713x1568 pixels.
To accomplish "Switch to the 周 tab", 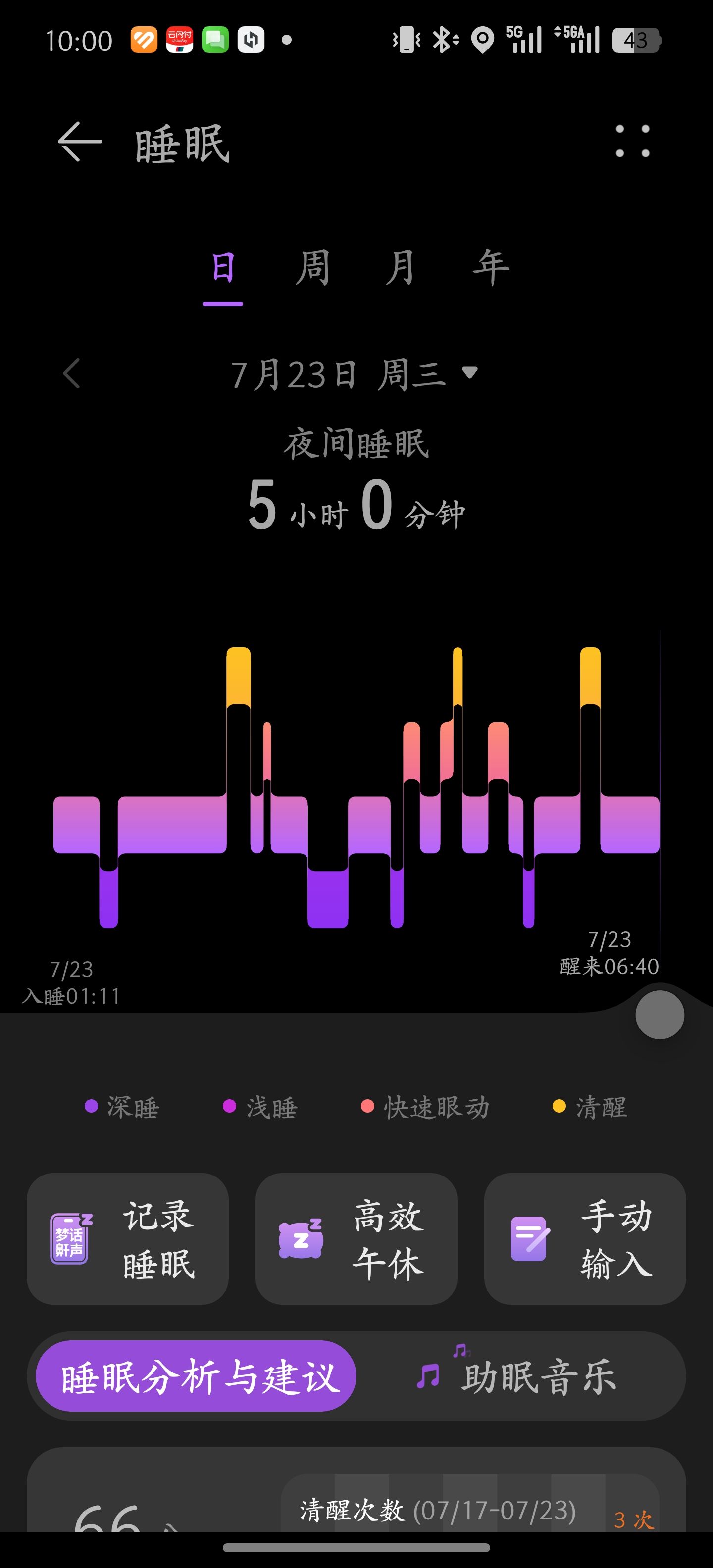I will (312, 268).
